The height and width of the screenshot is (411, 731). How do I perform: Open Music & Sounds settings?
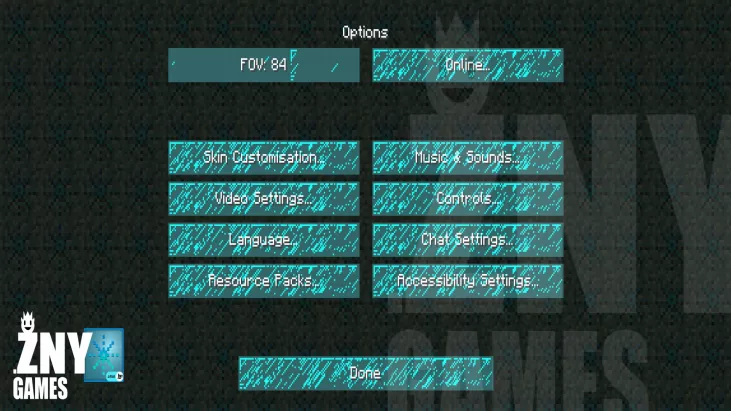click(468, 157)
